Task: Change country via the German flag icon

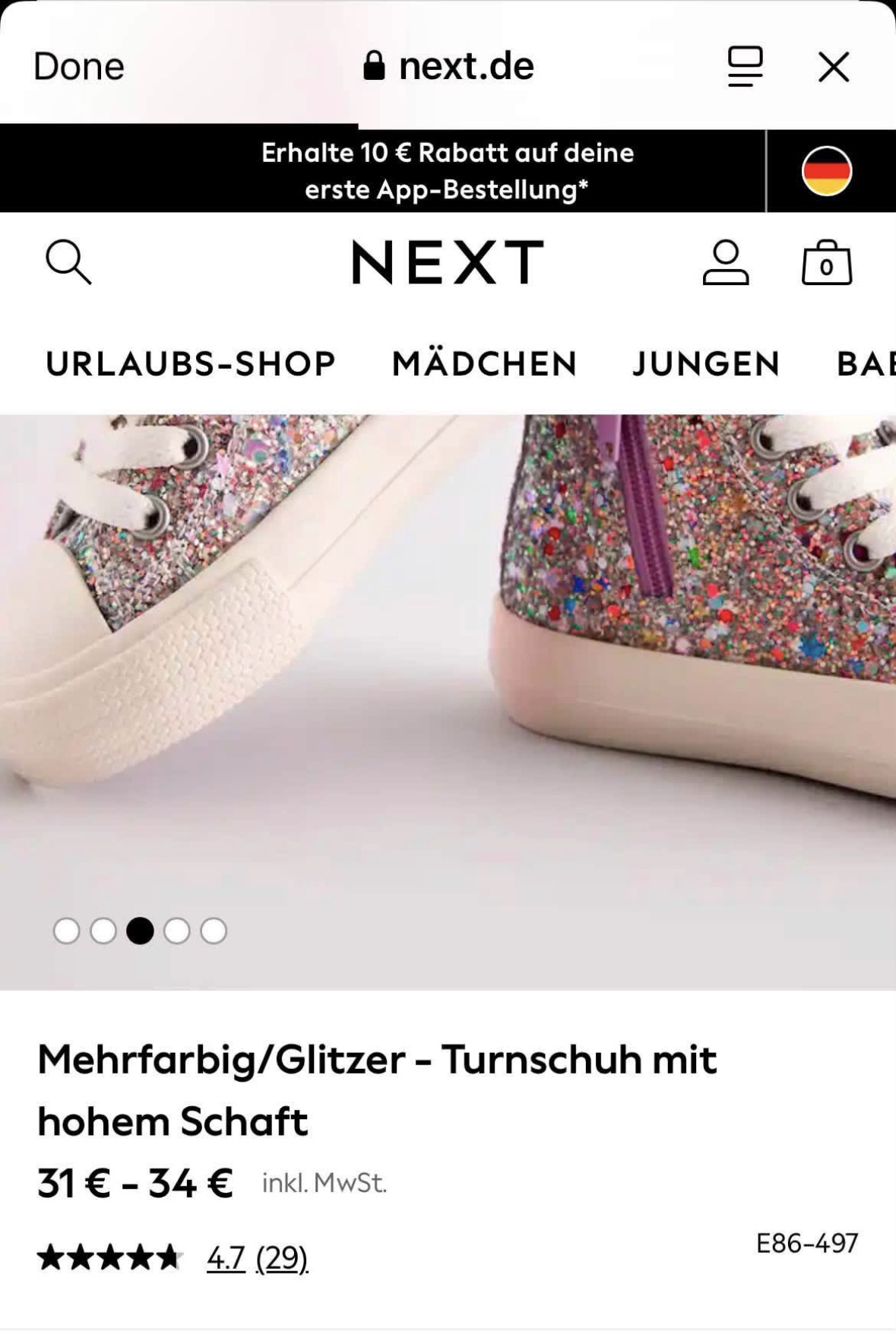Action: pyautogui.click(x=827, y=171)
